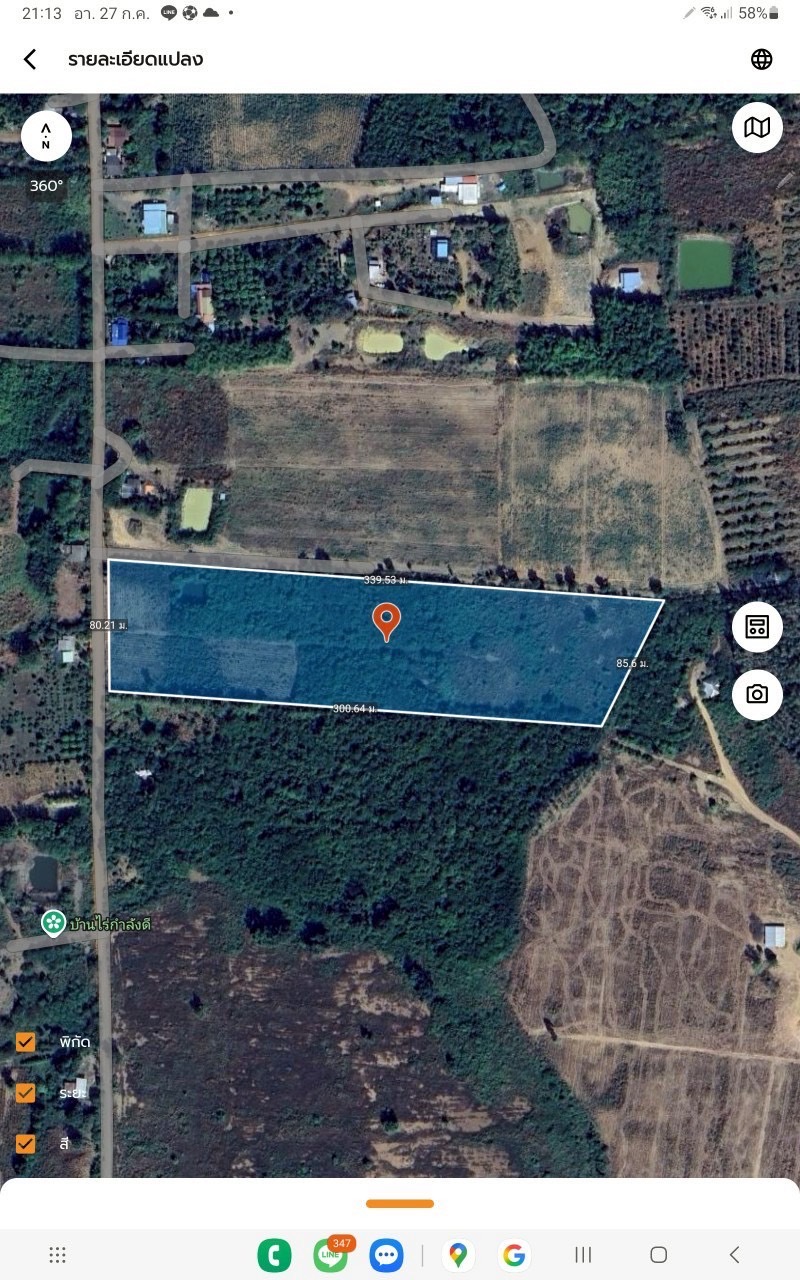The height and width of the screenshot is (1280, 800).
Task: Open the globe language icon
Action: coord(762,59)
